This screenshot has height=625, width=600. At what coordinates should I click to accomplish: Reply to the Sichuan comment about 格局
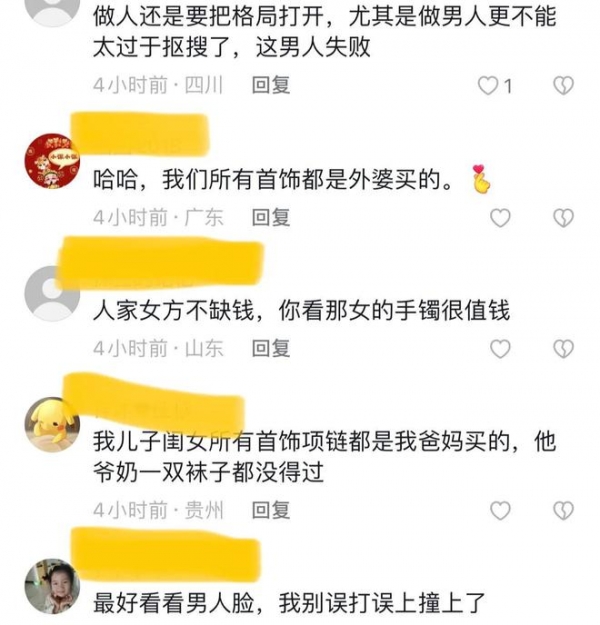coord(270,86)
